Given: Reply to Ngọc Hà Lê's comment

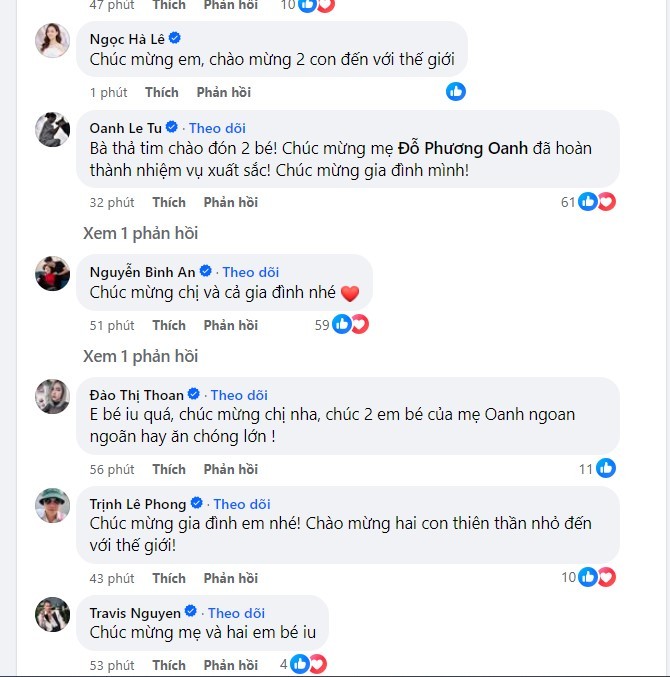Looking at the screenshot, I should [x=223, y=92].
